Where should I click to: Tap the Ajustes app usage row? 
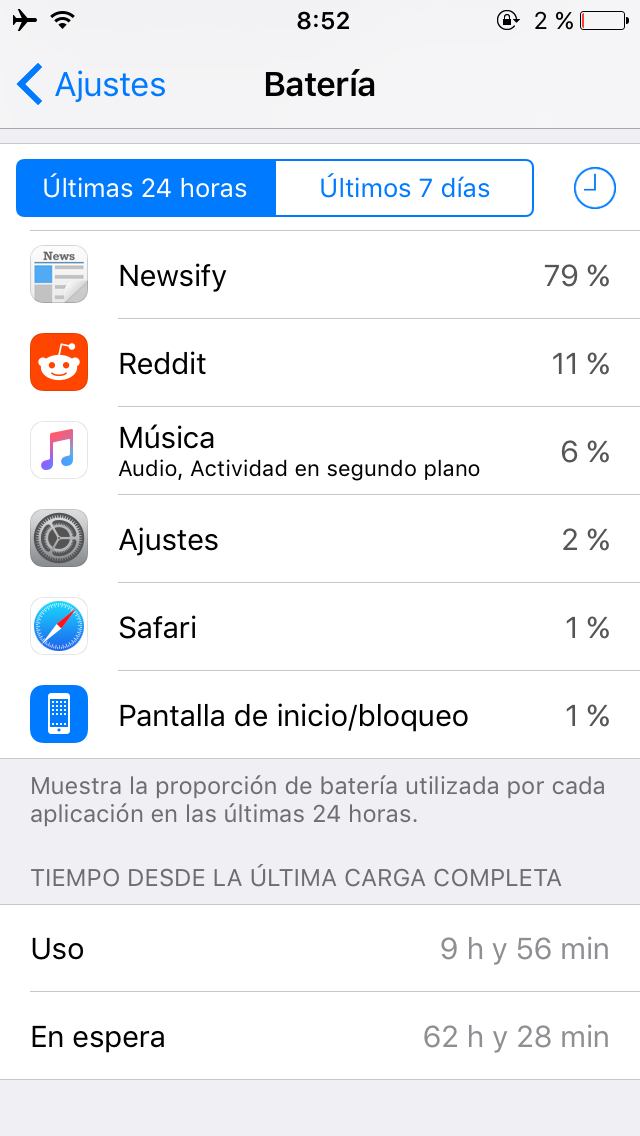click(x=320, y=539)
